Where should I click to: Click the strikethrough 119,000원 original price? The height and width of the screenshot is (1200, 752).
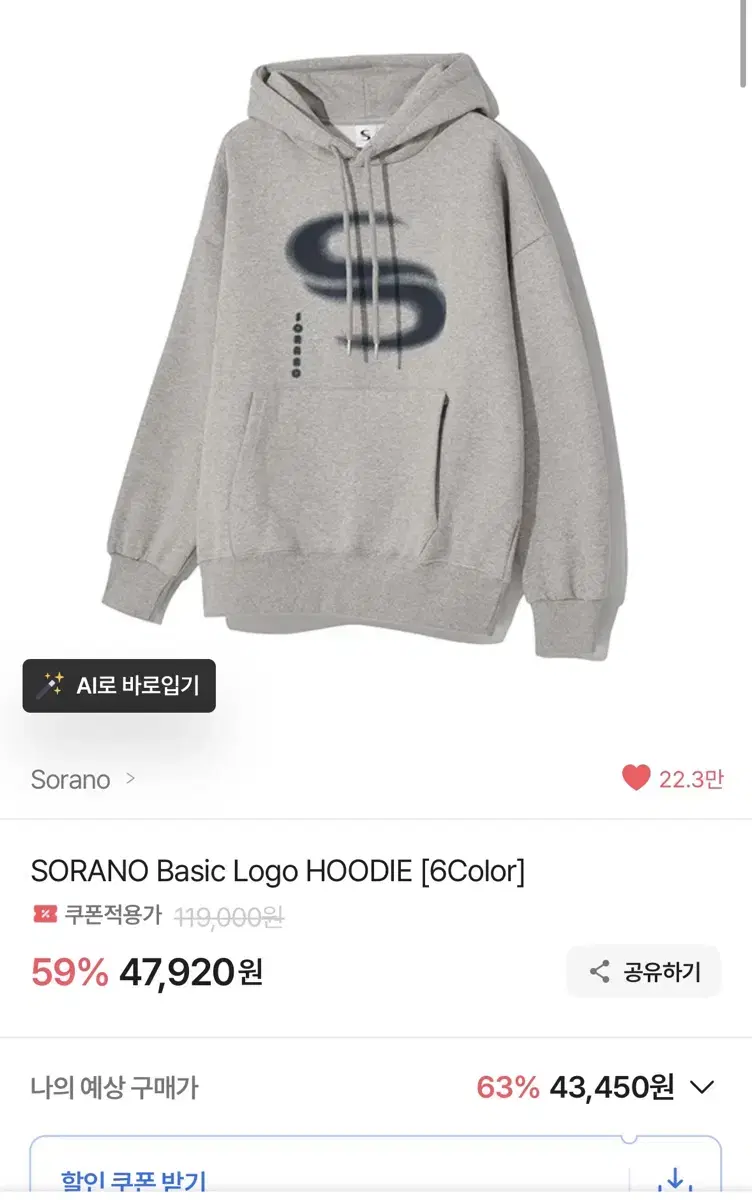coord(226,916)
